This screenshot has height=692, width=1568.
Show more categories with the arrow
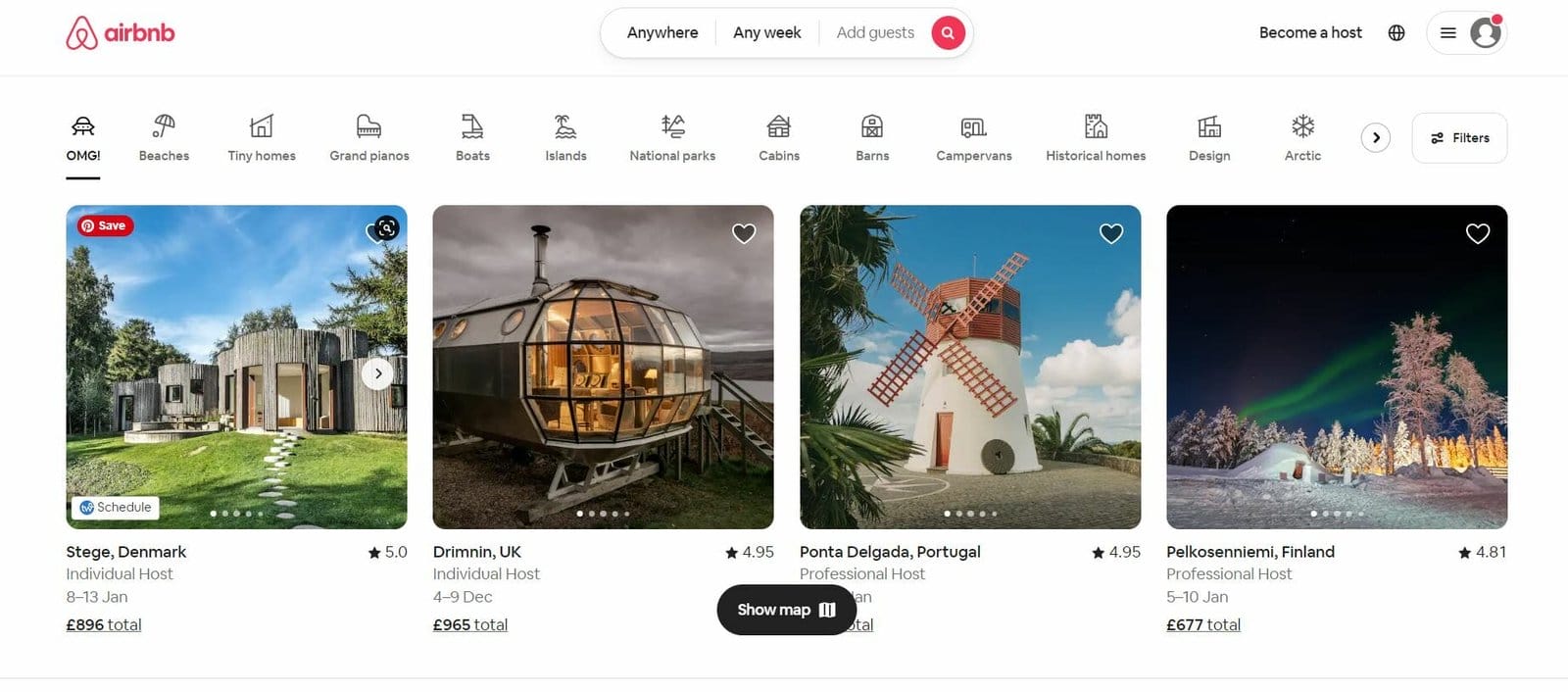1376,138
